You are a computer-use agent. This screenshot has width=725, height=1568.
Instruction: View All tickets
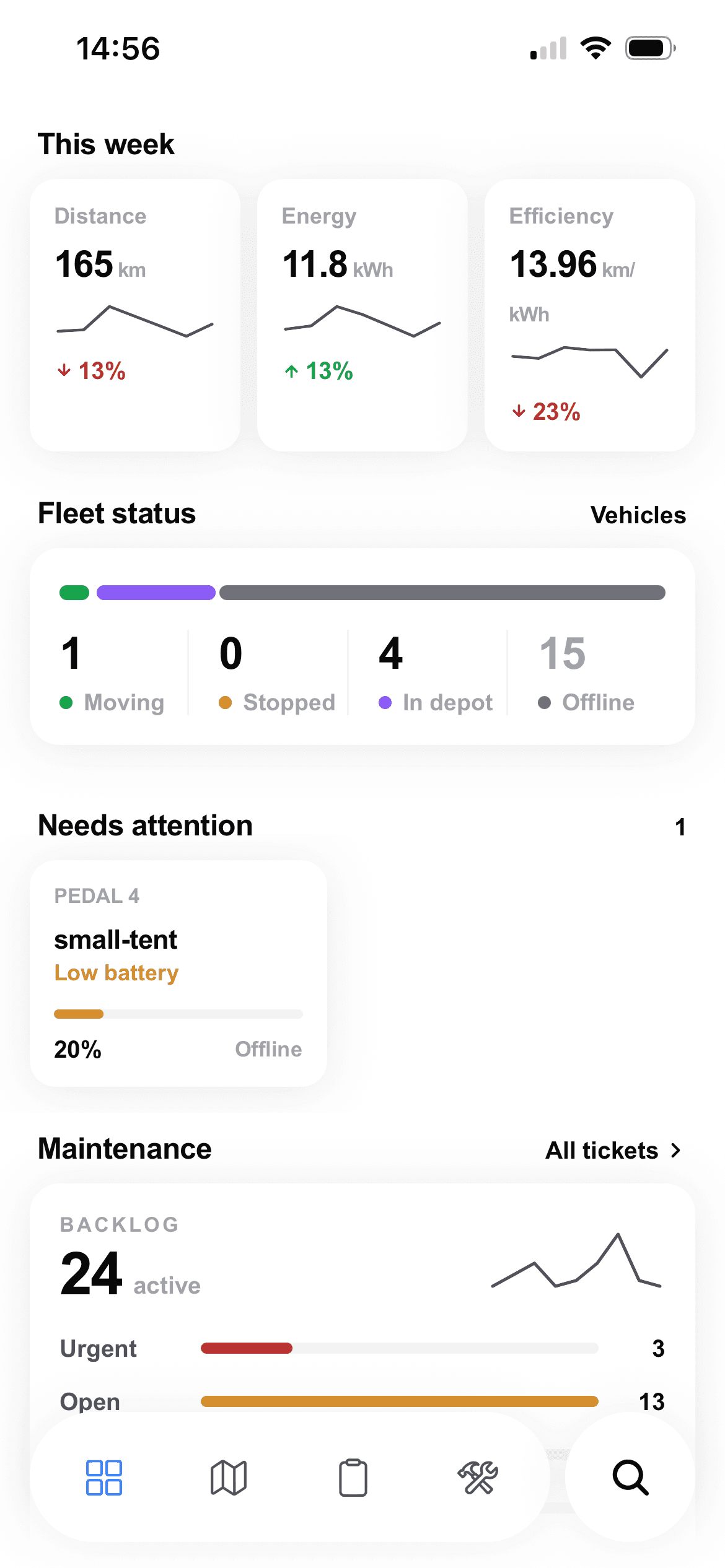coord(613,1151)
